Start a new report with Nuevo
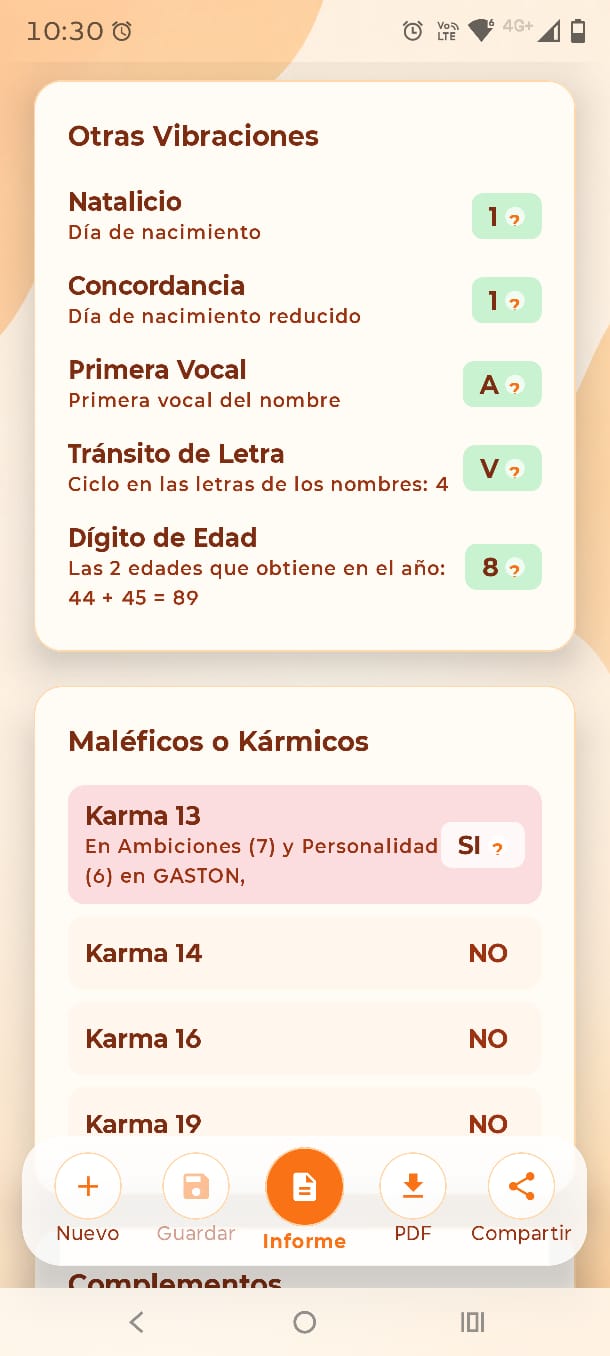The image size is (610, 1356). tap(88, 1199)
